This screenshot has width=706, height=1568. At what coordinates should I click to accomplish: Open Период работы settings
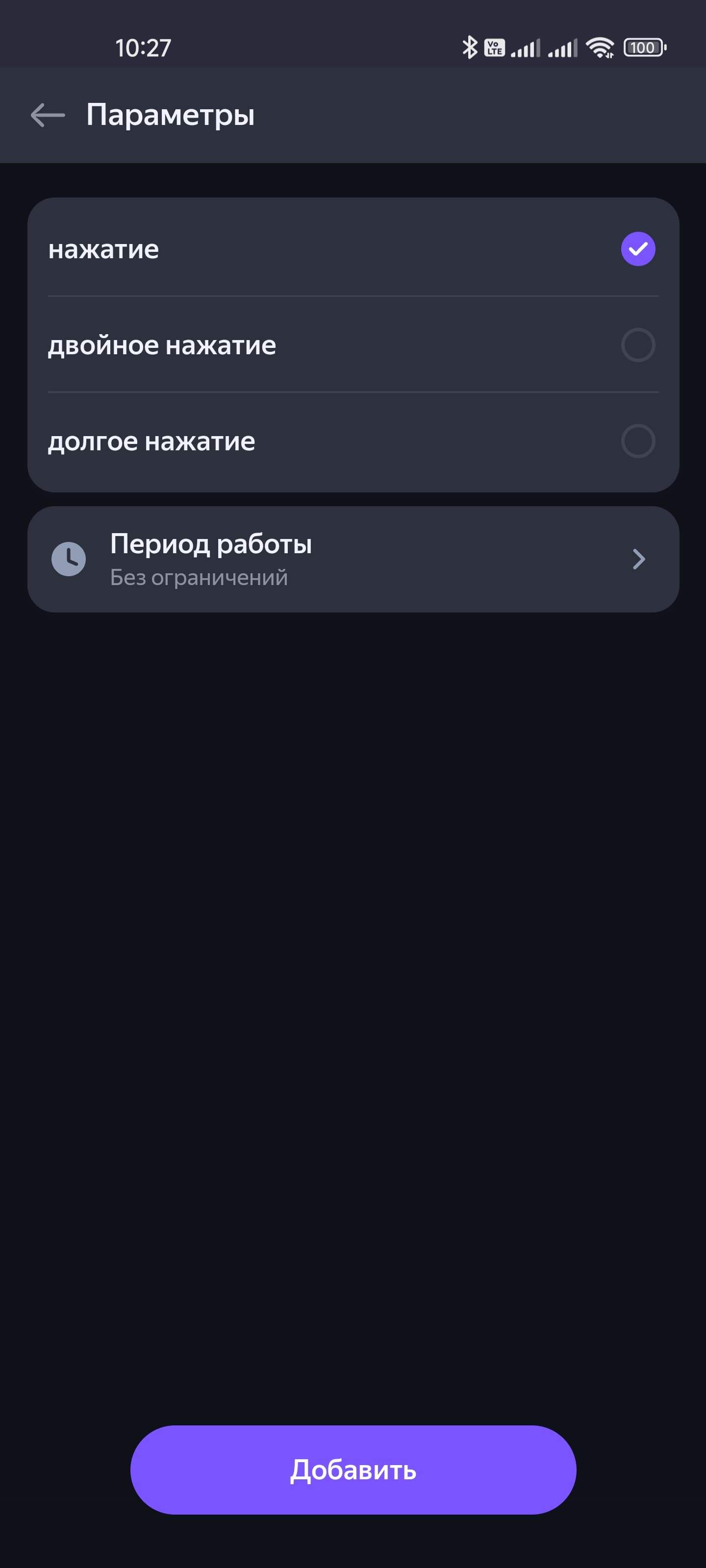tap(353, 560)
